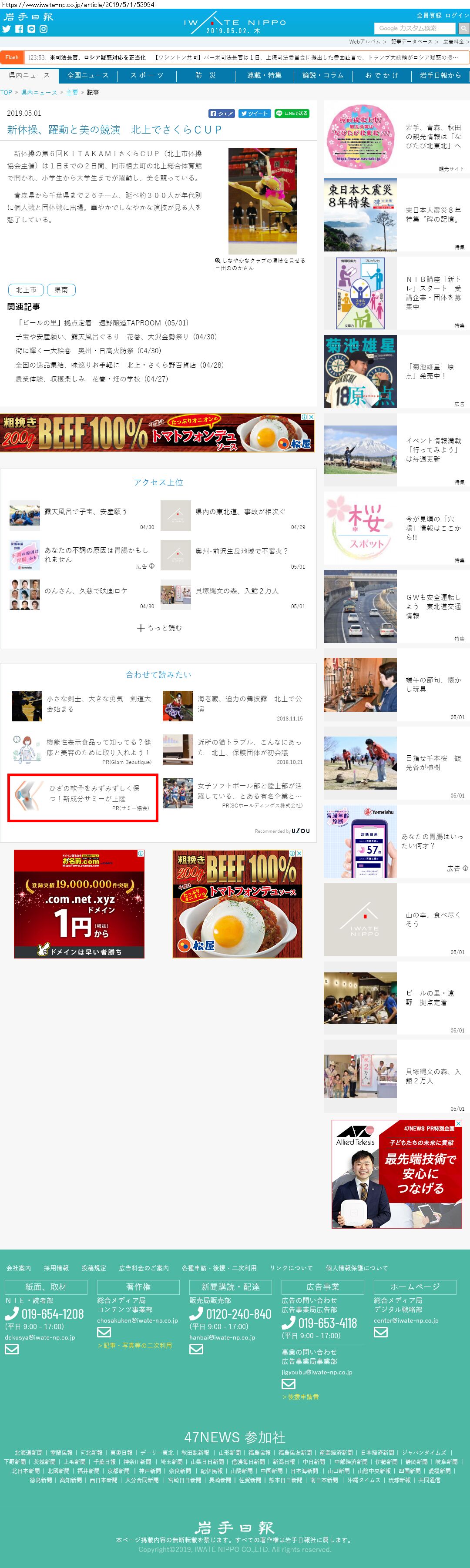Open the スポーツ navigation tab

[147, 75]
